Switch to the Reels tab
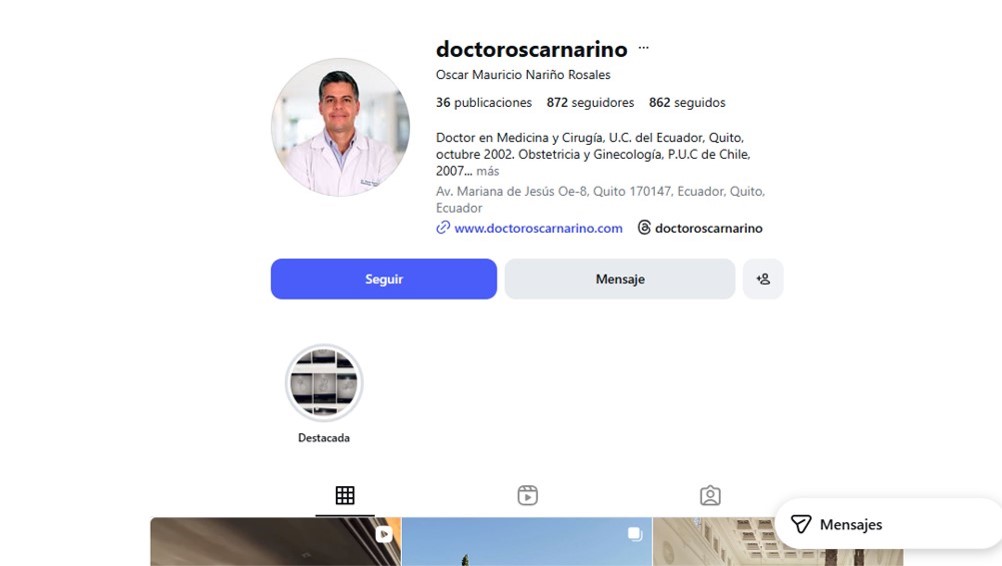This screenshot has height=566, width=1002. point(528,495)
